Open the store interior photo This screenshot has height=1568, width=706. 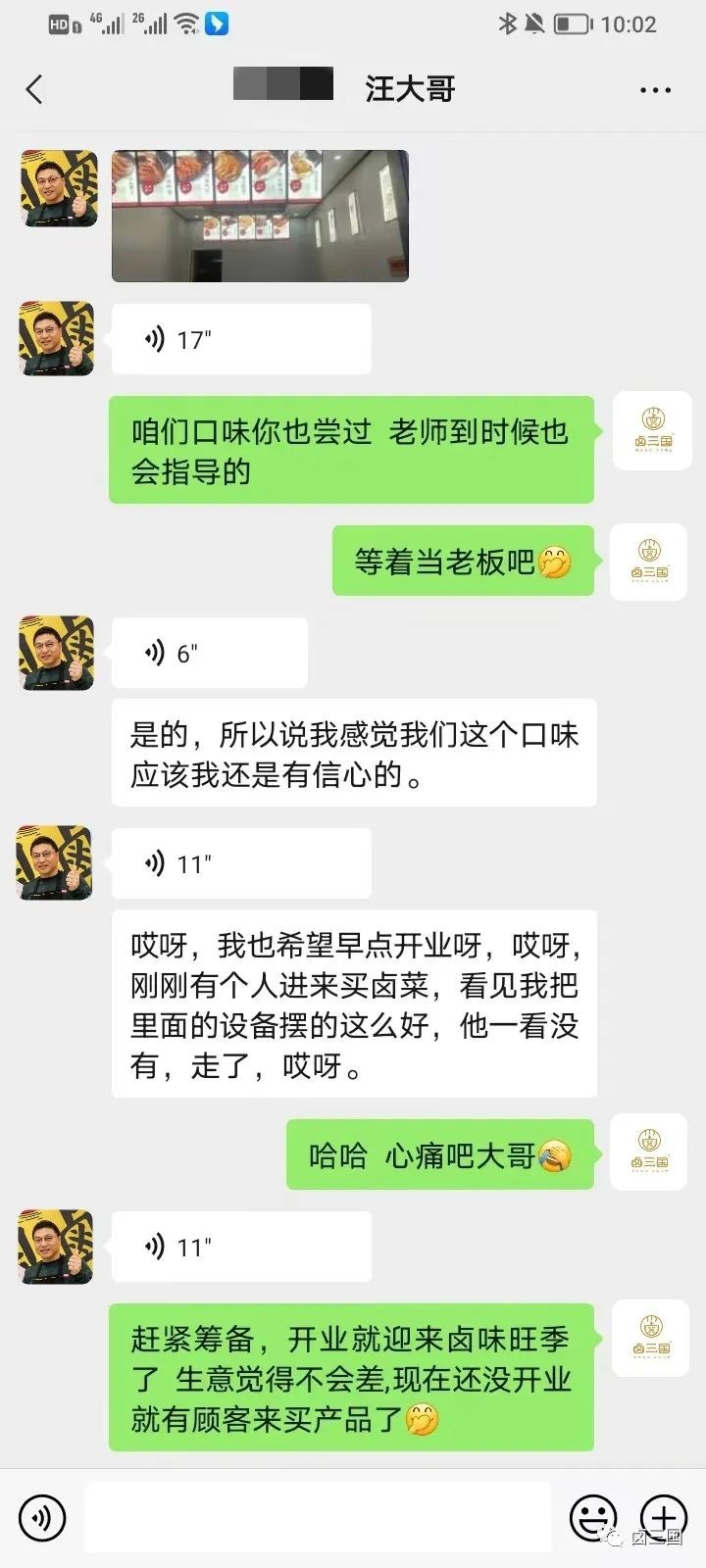(x=259, y=214)
